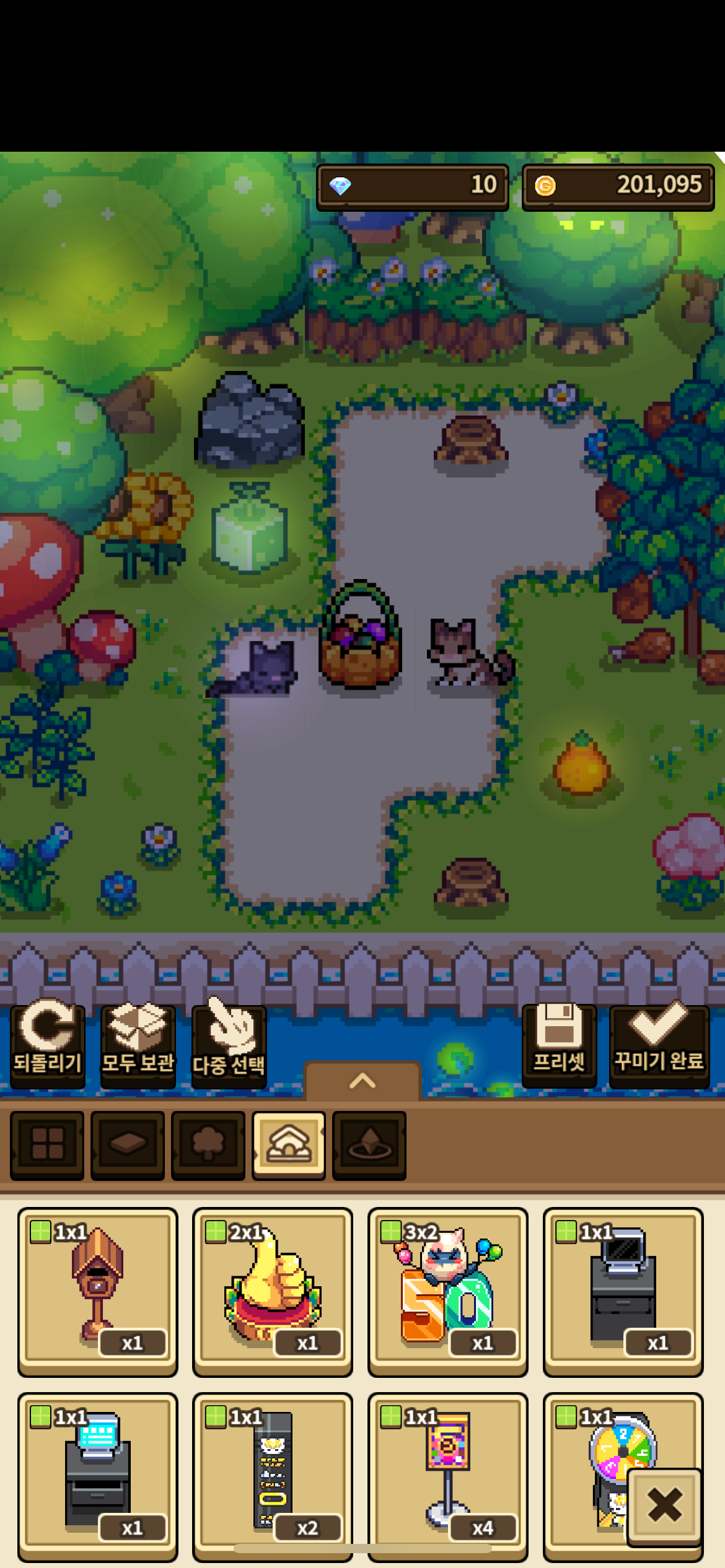
Task: Switch to the crystal ornament category tab
Action: click(369, 1144)
